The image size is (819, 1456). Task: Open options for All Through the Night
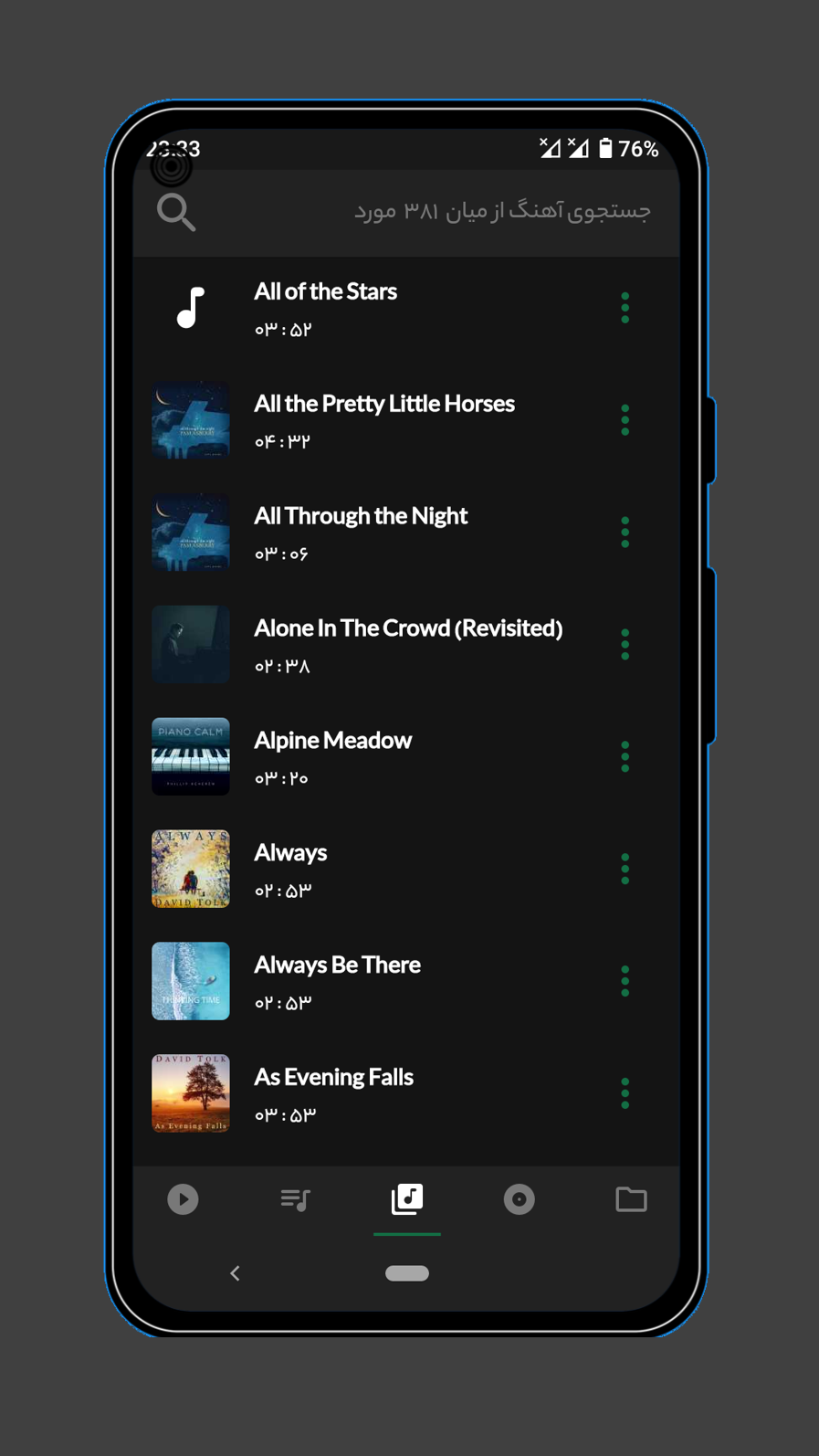point(625,533)
